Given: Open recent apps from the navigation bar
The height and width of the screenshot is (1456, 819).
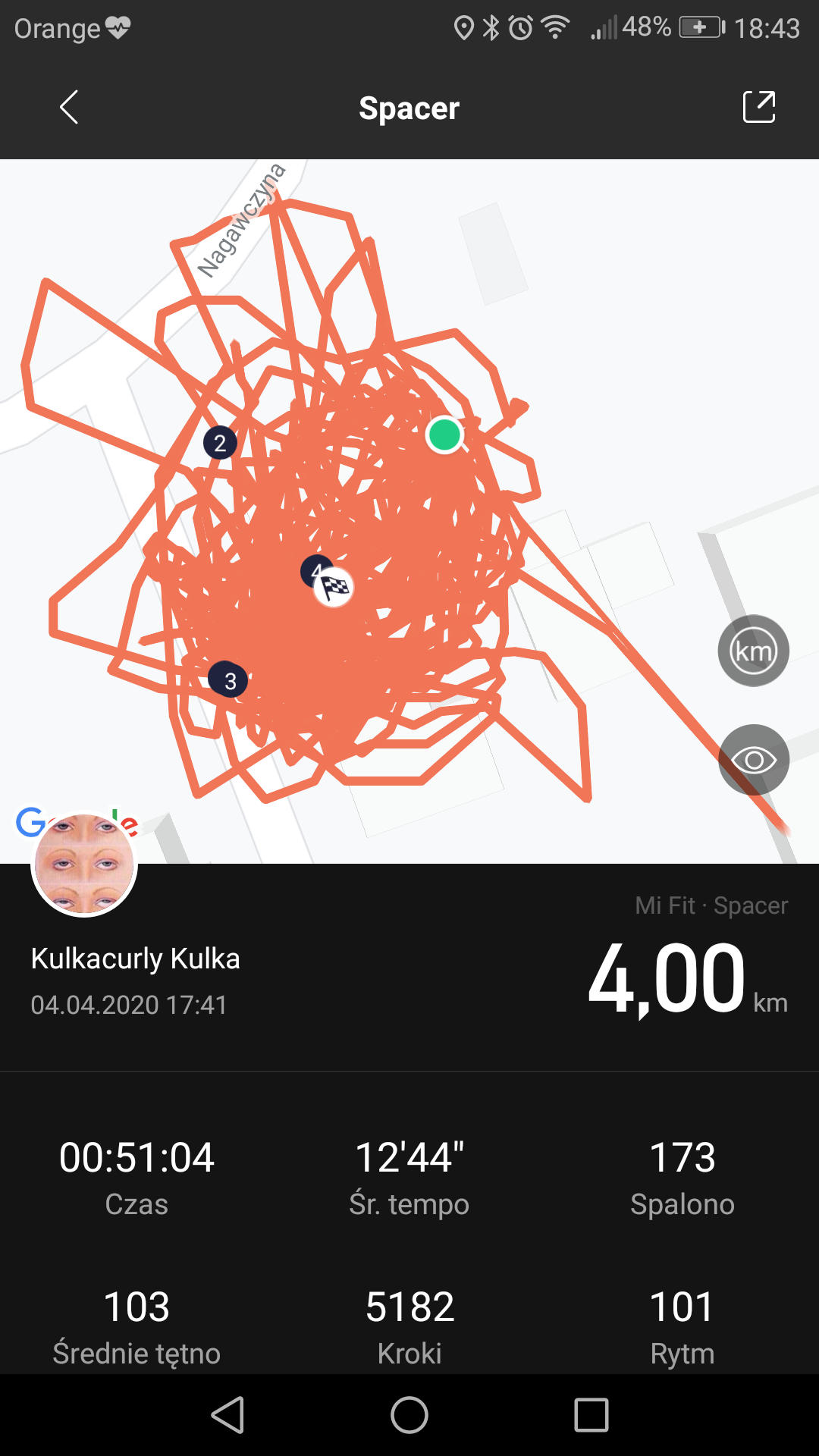Looking at the screenshot, I should (x=591, y=1415).
